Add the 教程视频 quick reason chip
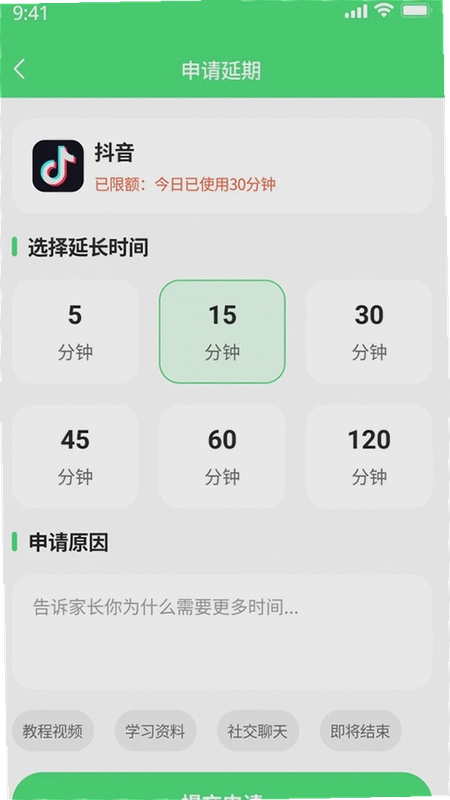 point(53,731)
